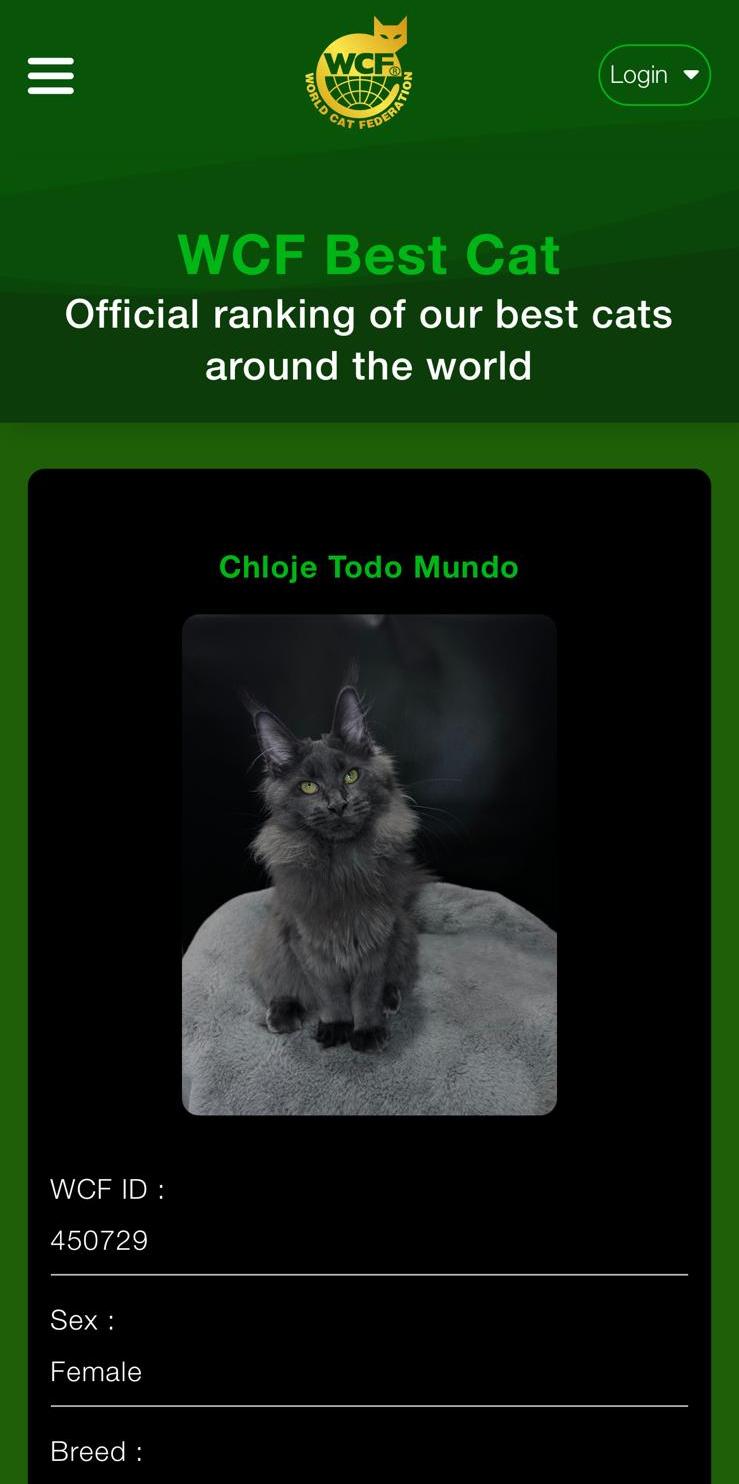The image size is (739, 1484).
Task: Tap the WCF logo to go home
Action: coord(360,74)
